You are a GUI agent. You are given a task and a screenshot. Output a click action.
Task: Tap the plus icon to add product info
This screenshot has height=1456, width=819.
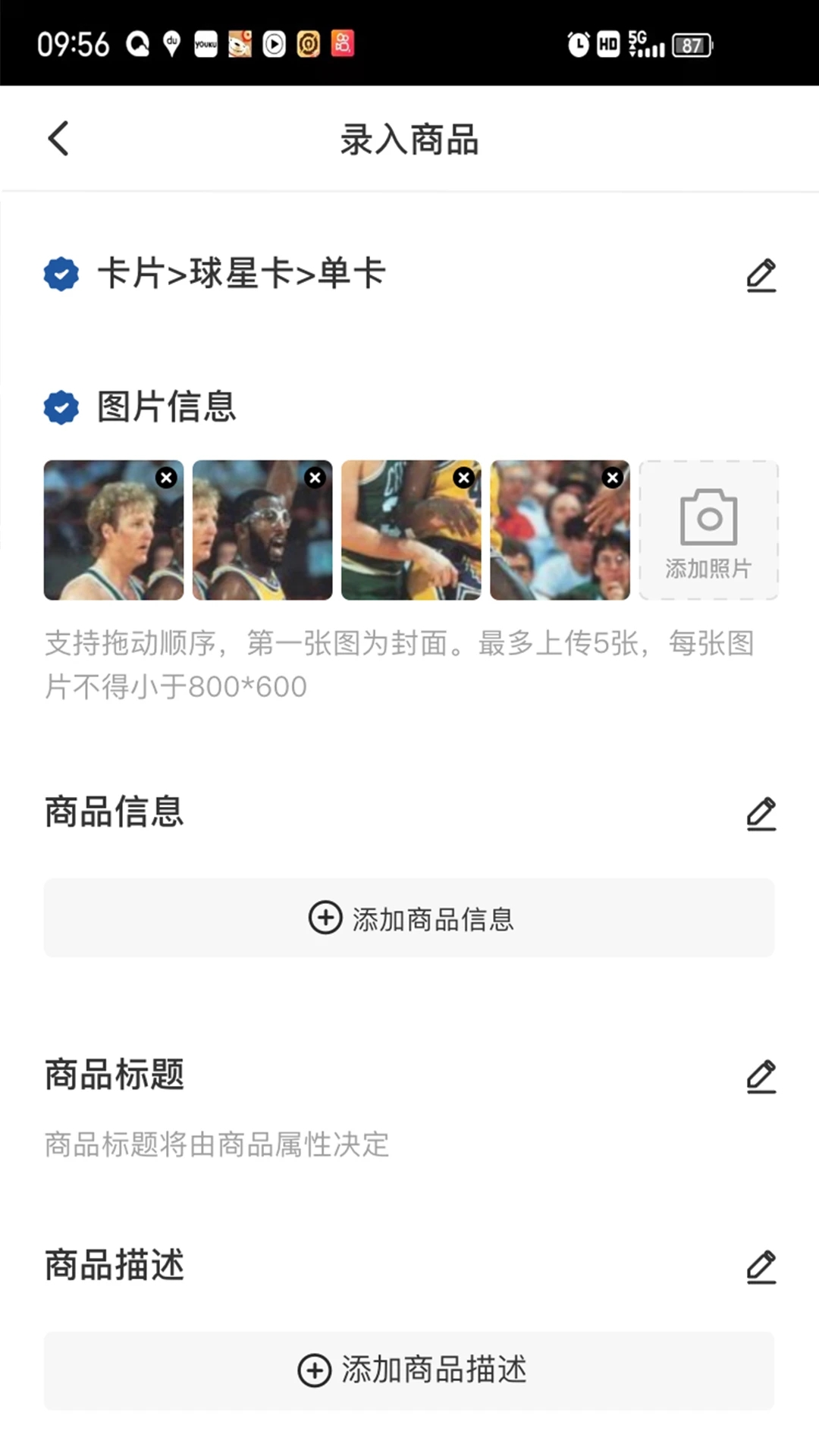click(326, 918)
